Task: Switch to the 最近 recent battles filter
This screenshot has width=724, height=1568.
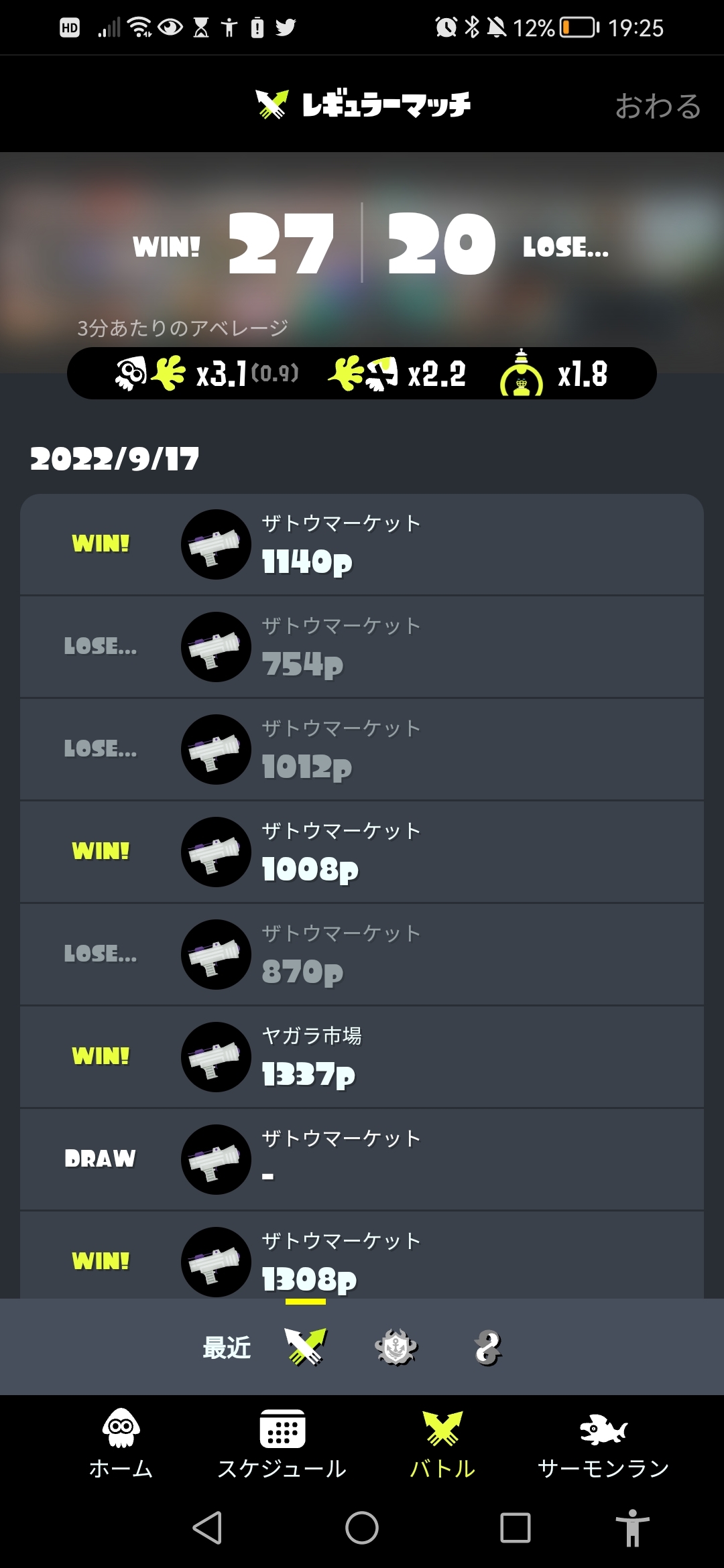Action: 227,1348
